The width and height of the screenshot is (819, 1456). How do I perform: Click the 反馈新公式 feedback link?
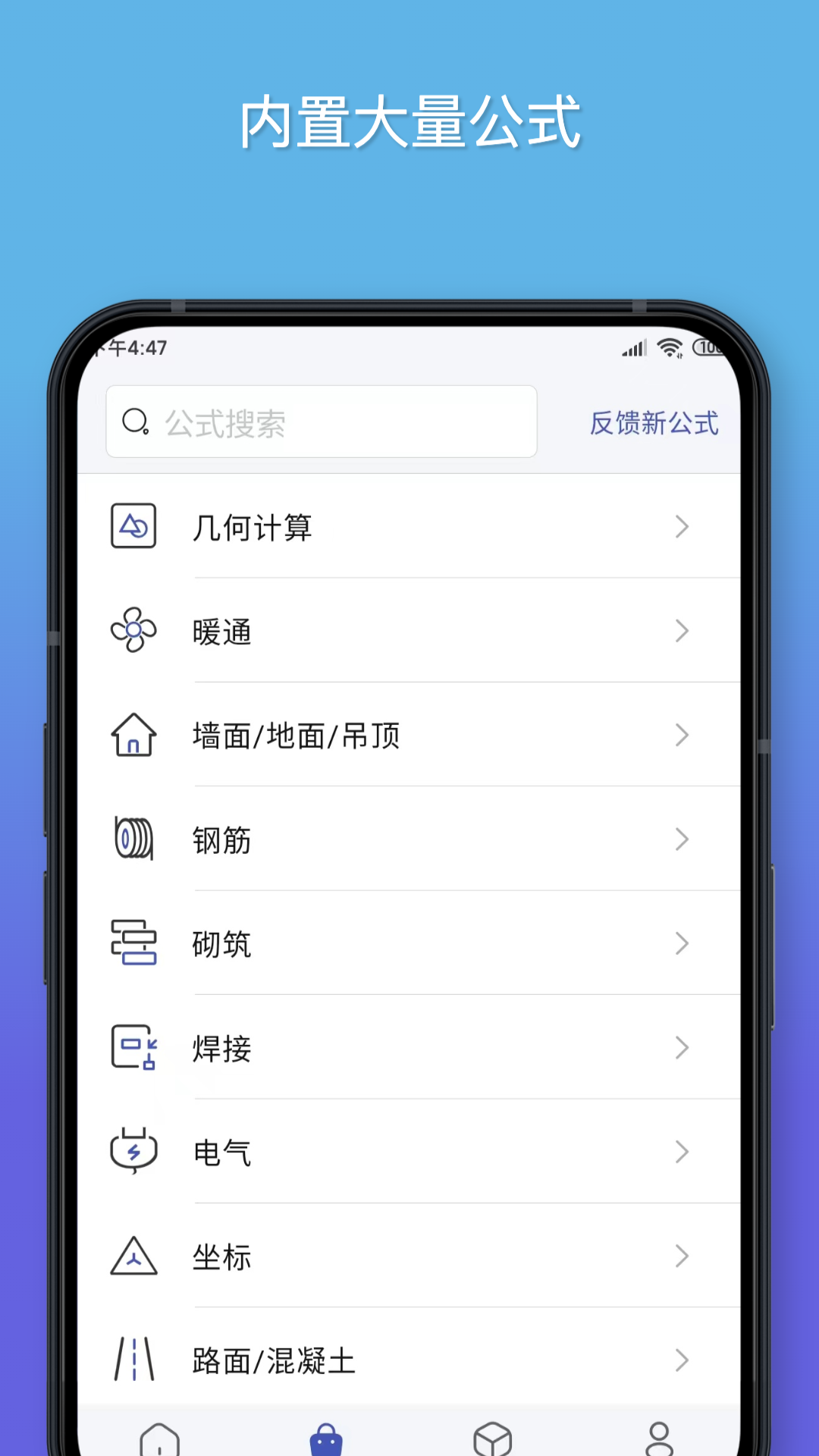[x=652, y=423]
